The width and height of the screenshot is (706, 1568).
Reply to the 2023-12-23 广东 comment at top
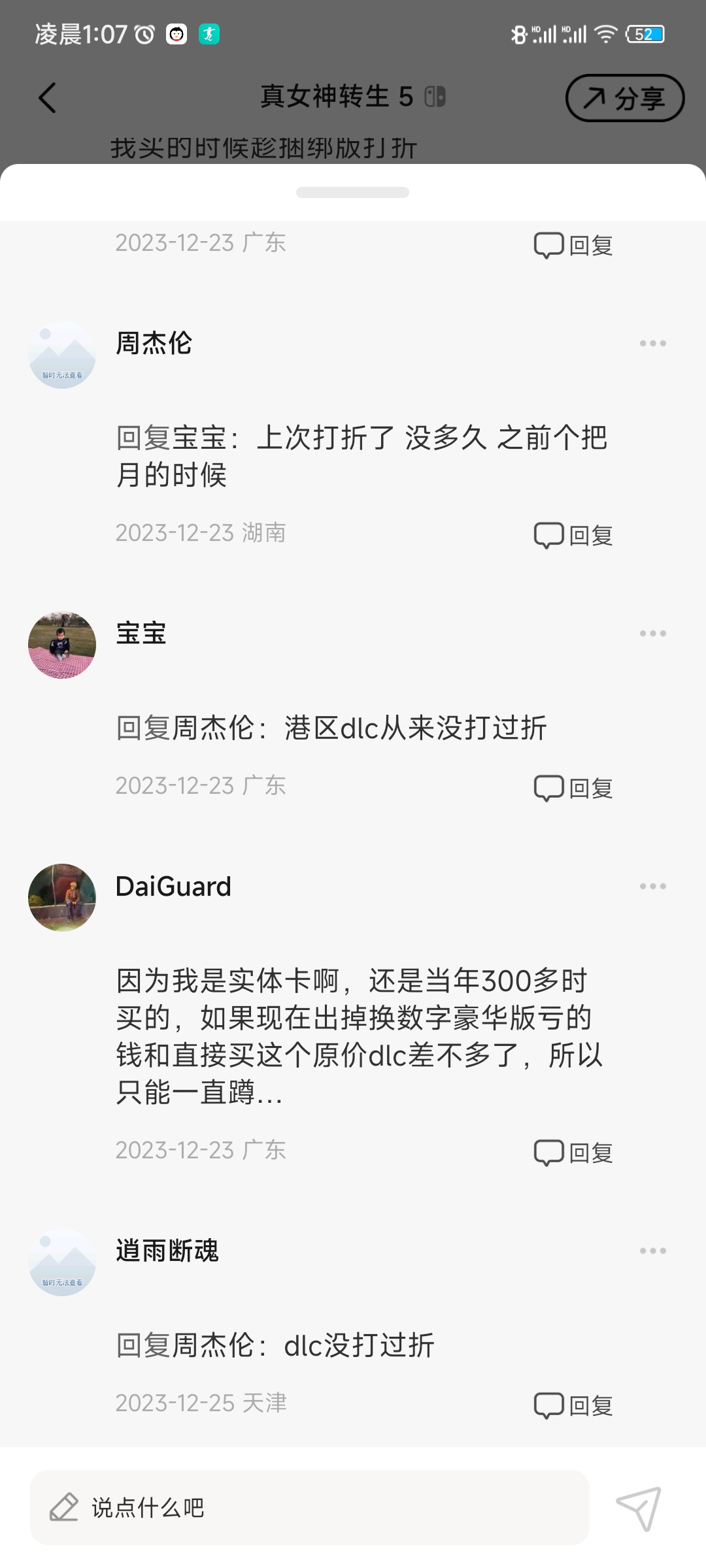573,245
